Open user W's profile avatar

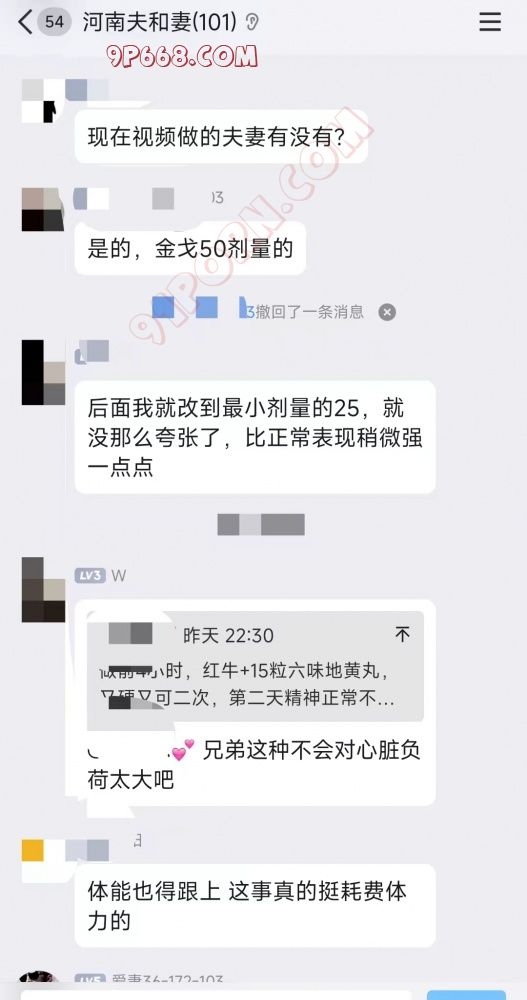point(43,590)
